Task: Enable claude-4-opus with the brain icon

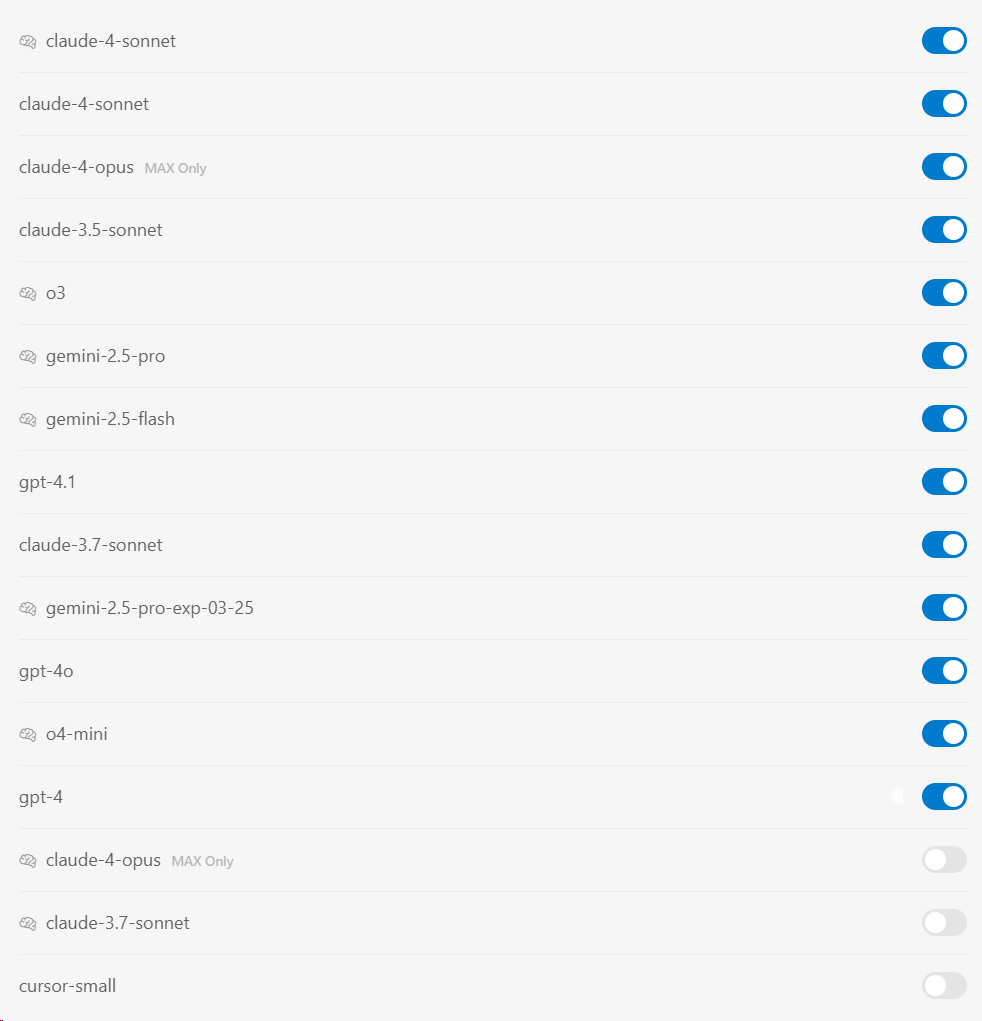Action: point(944,860)
